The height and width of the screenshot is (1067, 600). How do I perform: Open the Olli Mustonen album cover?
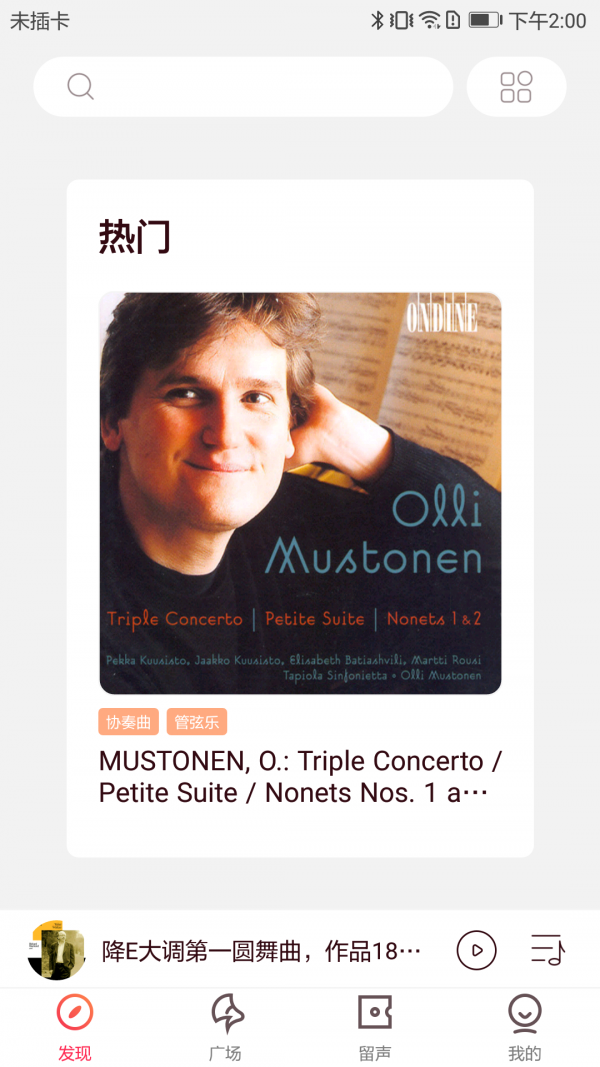point(300,493)
